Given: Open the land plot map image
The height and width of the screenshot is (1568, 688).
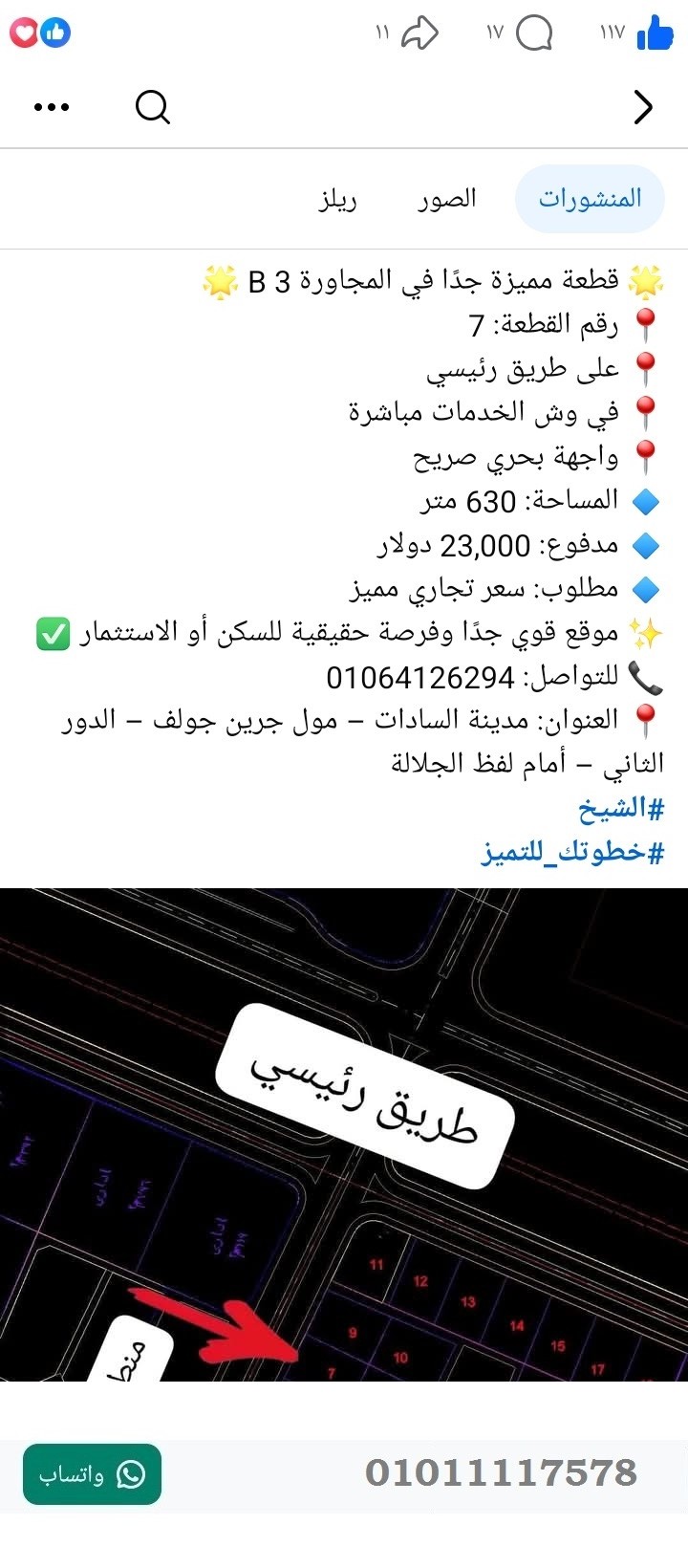Looking at the screenshot, I should [344, 1138].
